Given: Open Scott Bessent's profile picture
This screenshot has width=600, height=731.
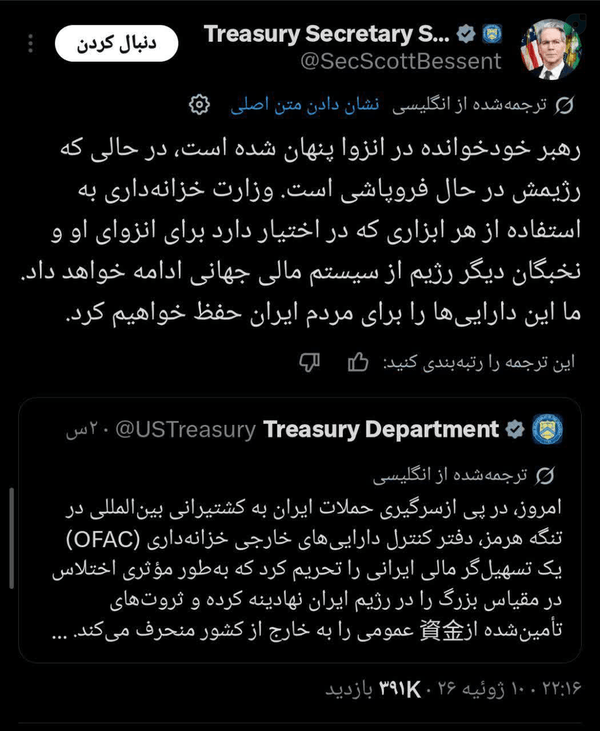Looking at the screenshot, I should click(x=552, y=49).
